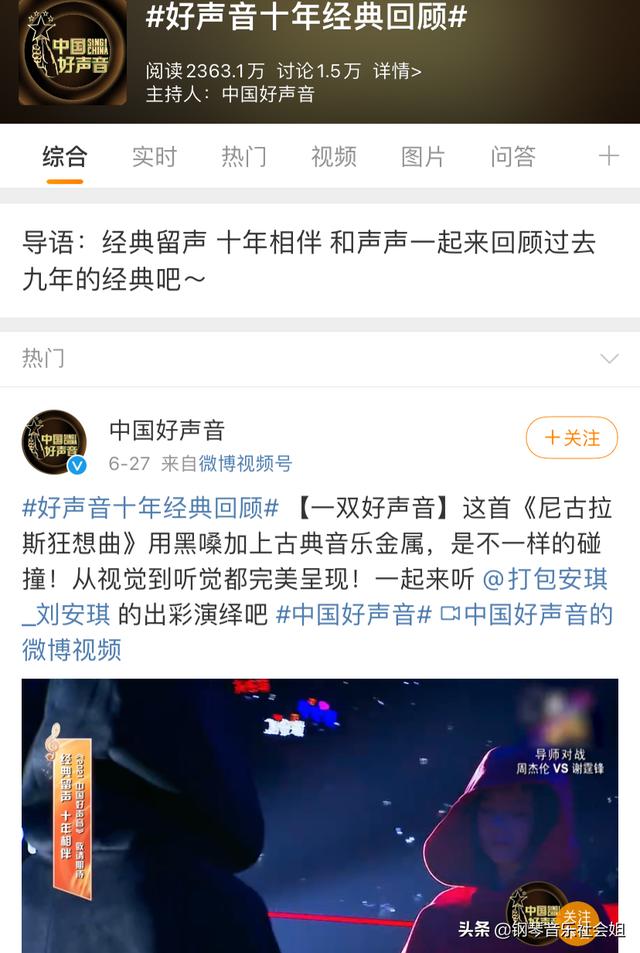Open the #中国好声音# hashtag in the post
The width and height of the screenshot is (640, 953).
(353, 614)
